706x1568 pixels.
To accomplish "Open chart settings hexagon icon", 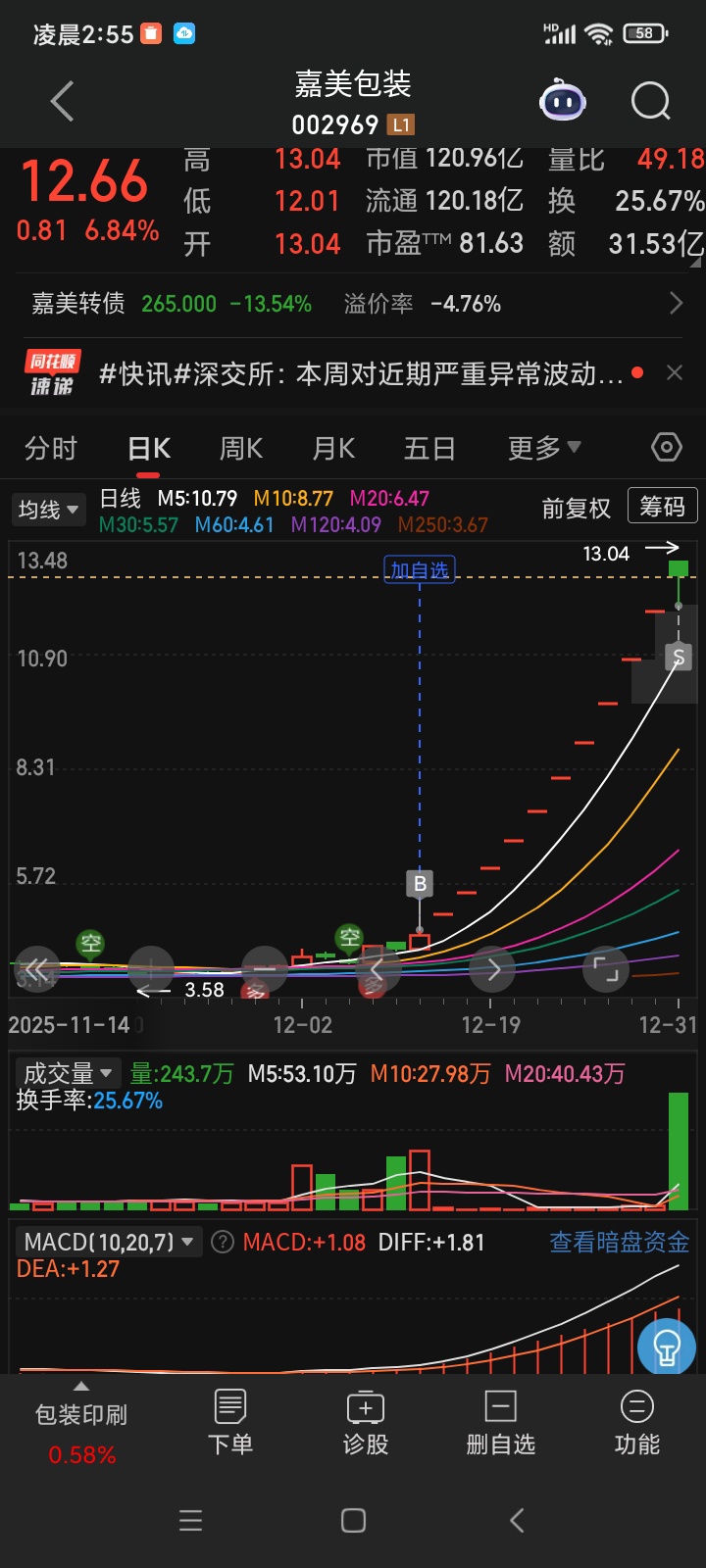I will coord(667,448).
